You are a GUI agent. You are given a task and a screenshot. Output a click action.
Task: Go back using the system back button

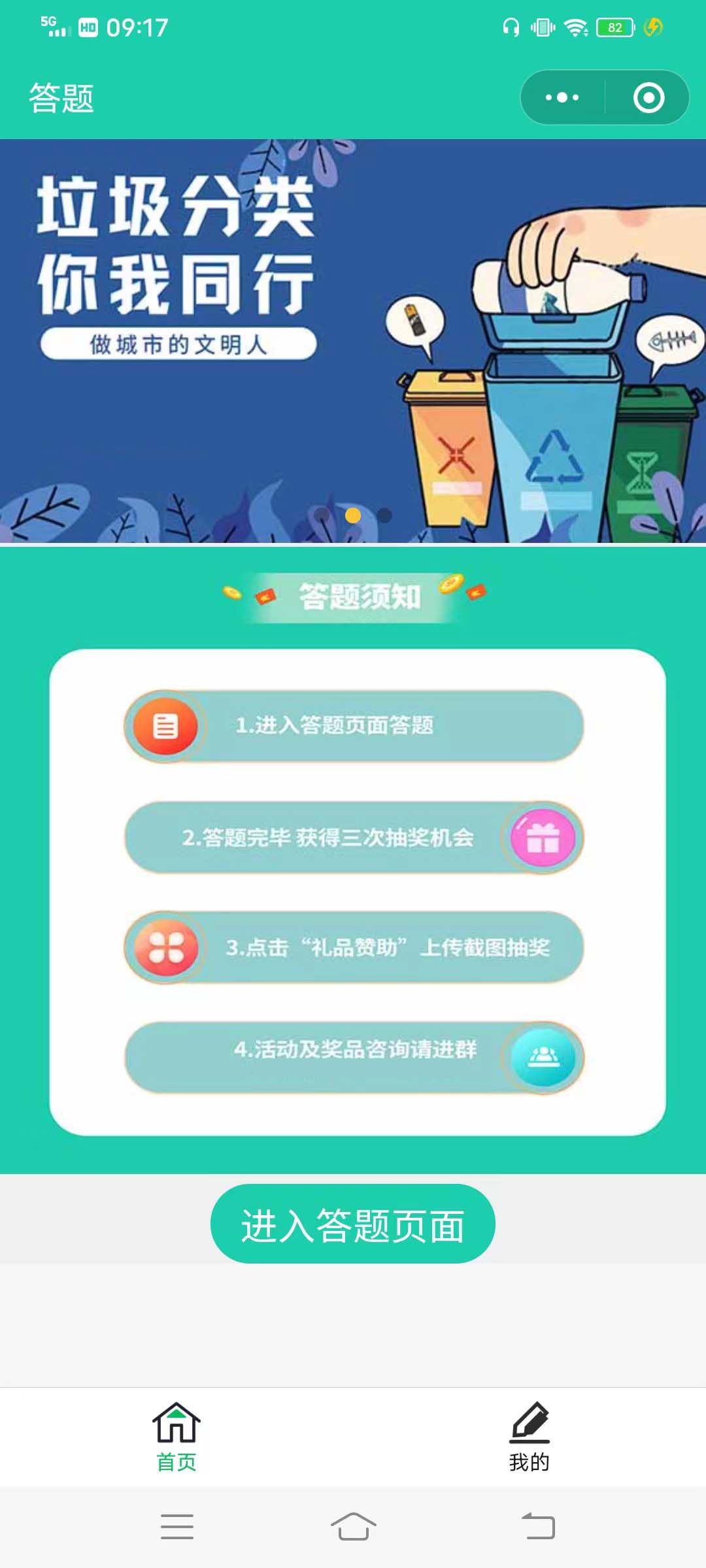coord(538,1527)
